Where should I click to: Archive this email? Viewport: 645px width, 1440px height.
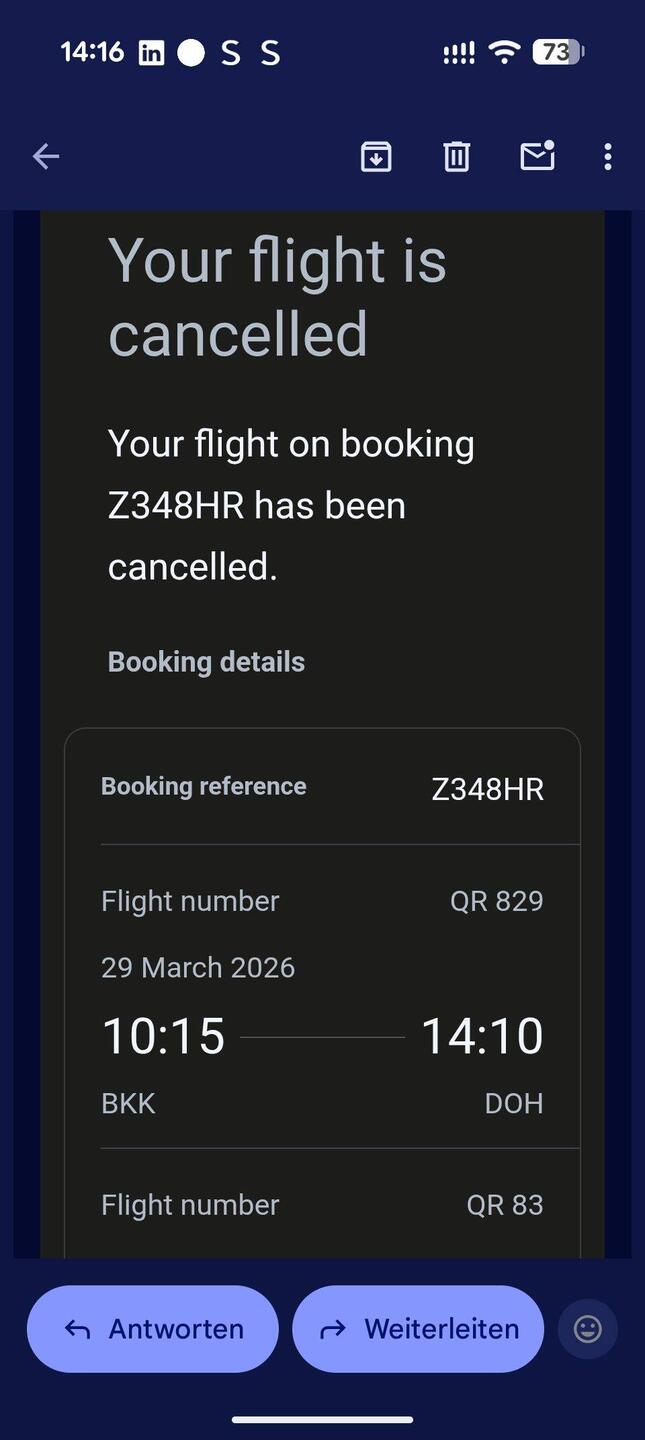point(376,156)
